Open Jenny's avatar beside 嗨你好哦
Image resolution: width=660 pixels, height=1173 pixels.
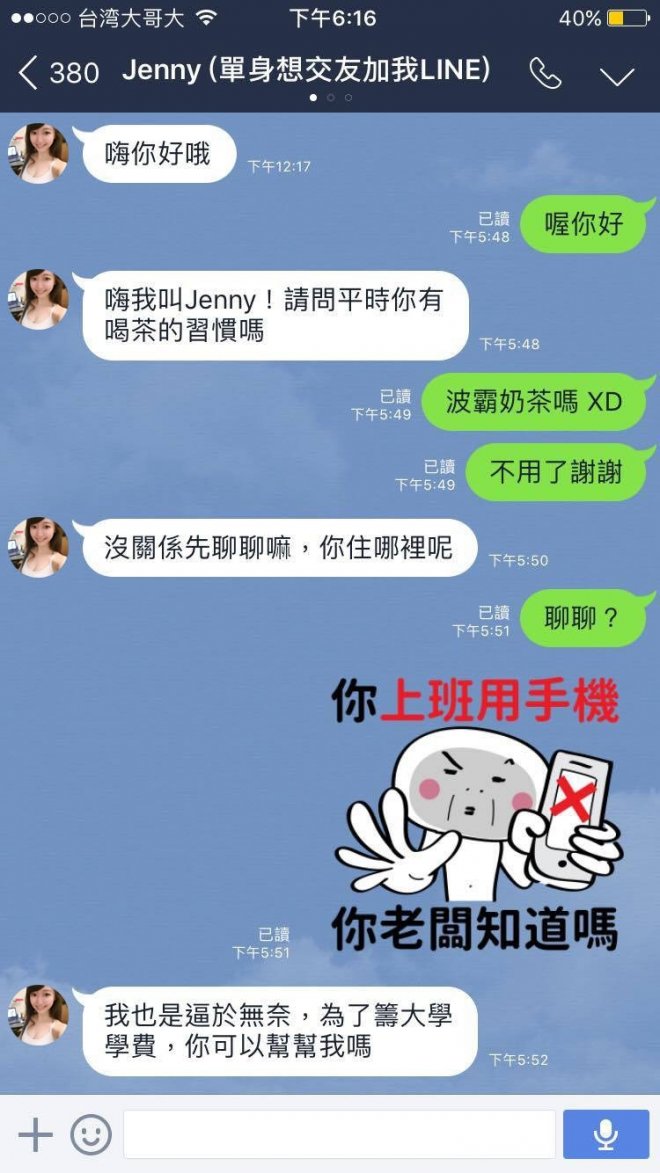tap(38, 154)
